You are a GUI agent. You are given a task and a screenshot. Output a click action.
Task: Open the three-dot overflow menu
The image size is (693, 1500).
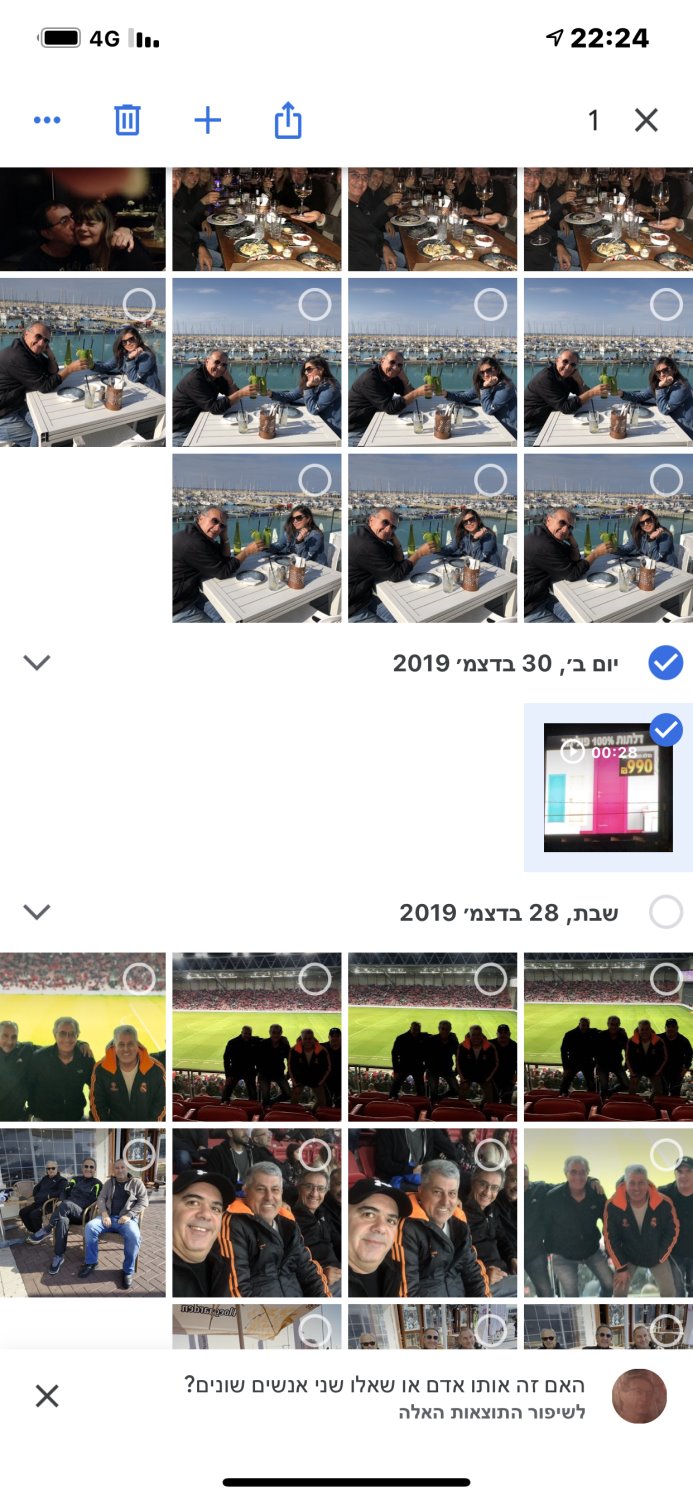[47, 121]
